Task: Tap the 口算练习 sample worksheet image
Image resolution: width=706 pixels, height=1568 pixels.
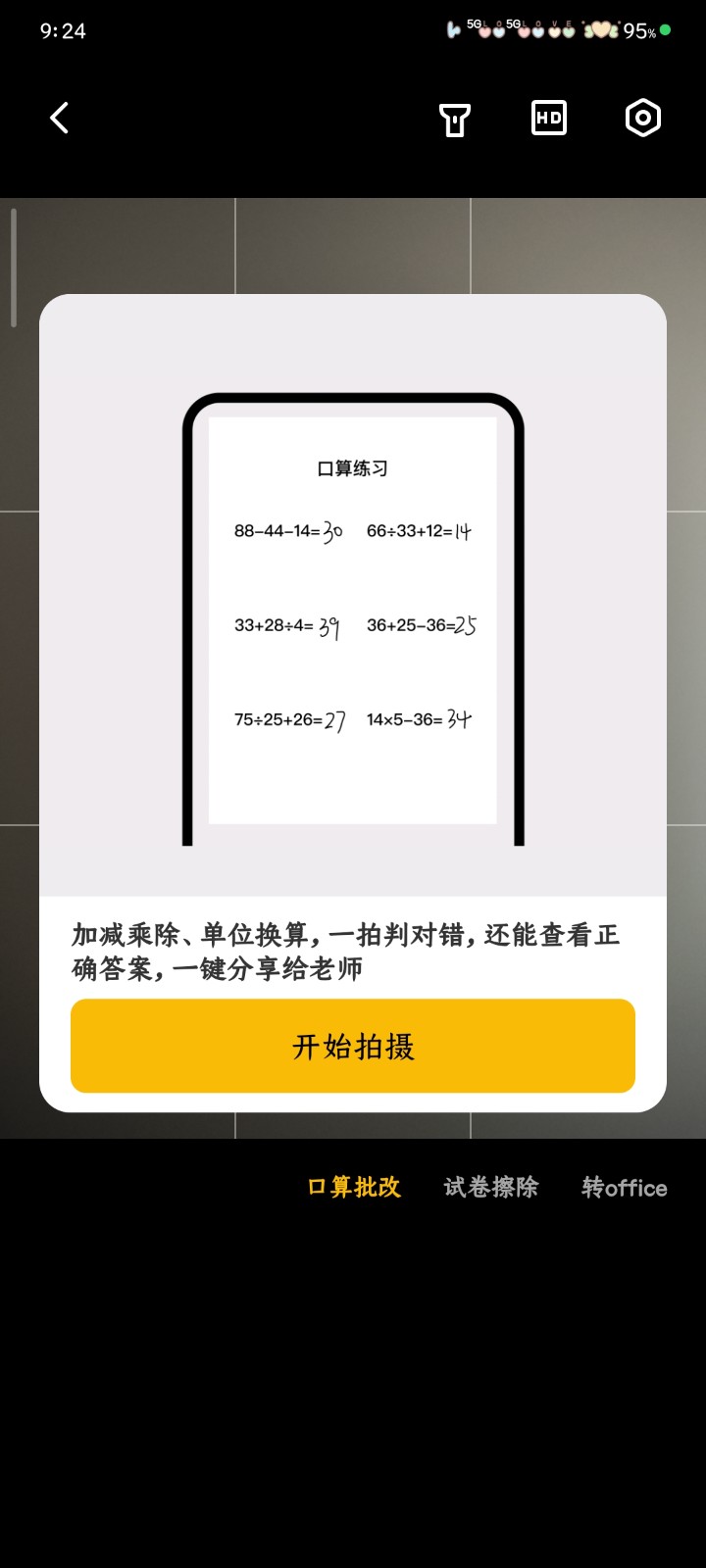Action: click(353, 617)
